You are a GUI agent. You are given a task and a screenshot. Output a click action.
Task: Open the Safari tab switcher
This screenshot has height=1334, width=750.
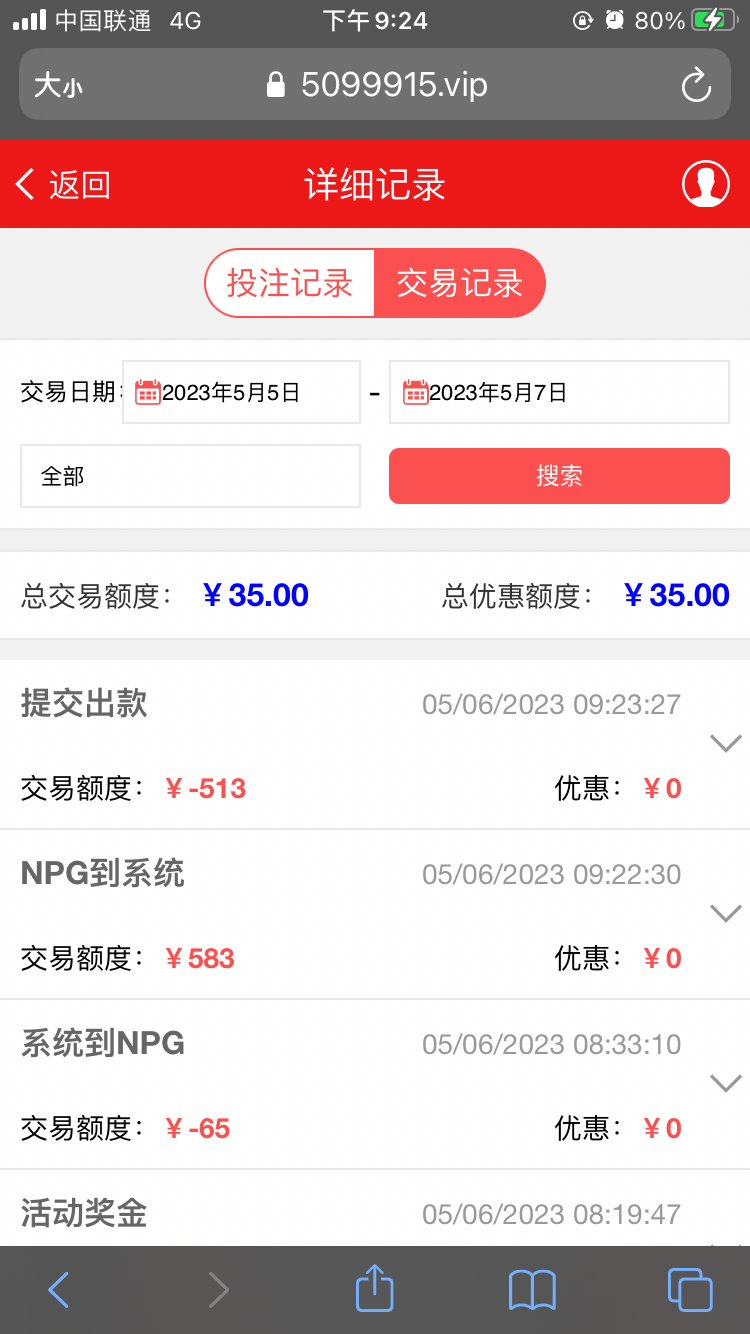click(689, 1290)
